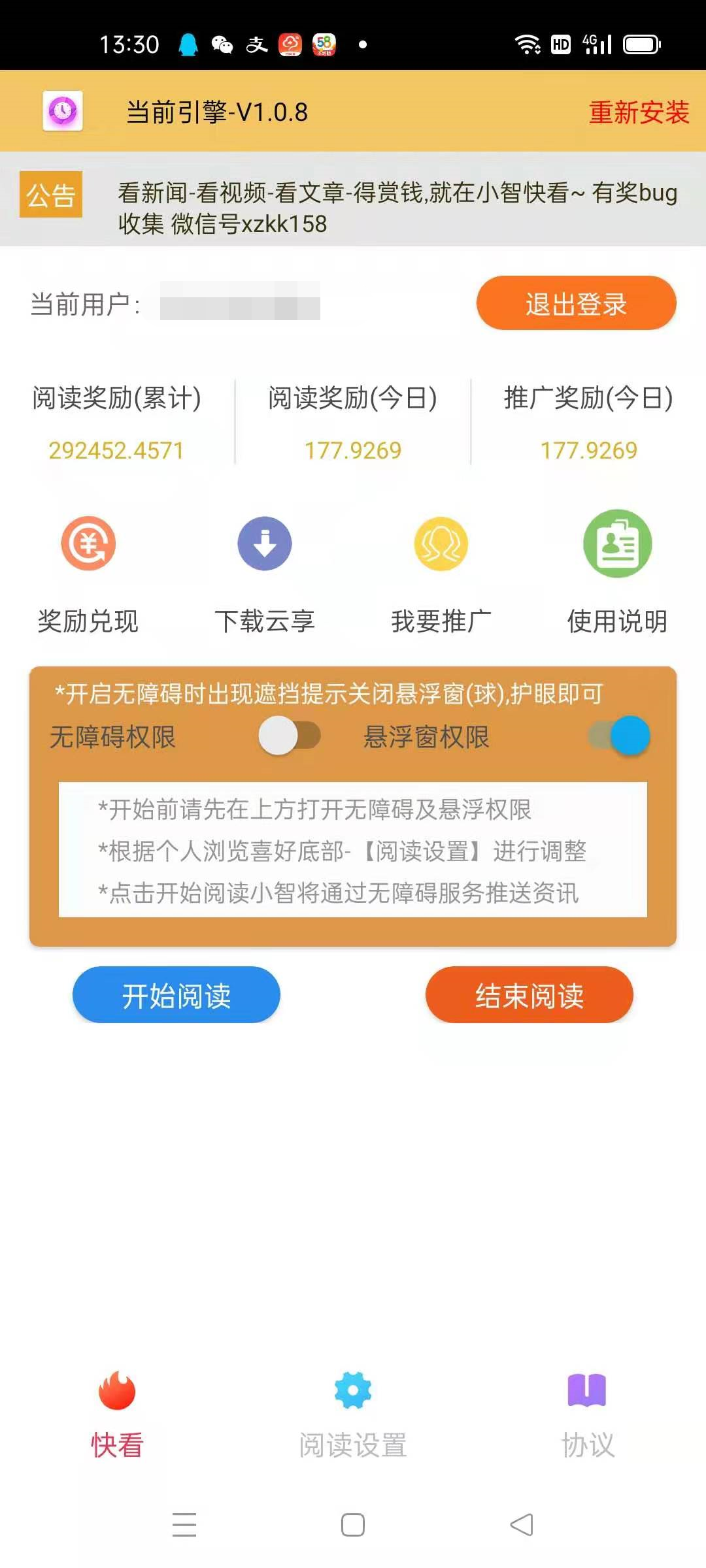Switch to the 协议 tab
This screenshot has width=706, height=1568.
588,1415
